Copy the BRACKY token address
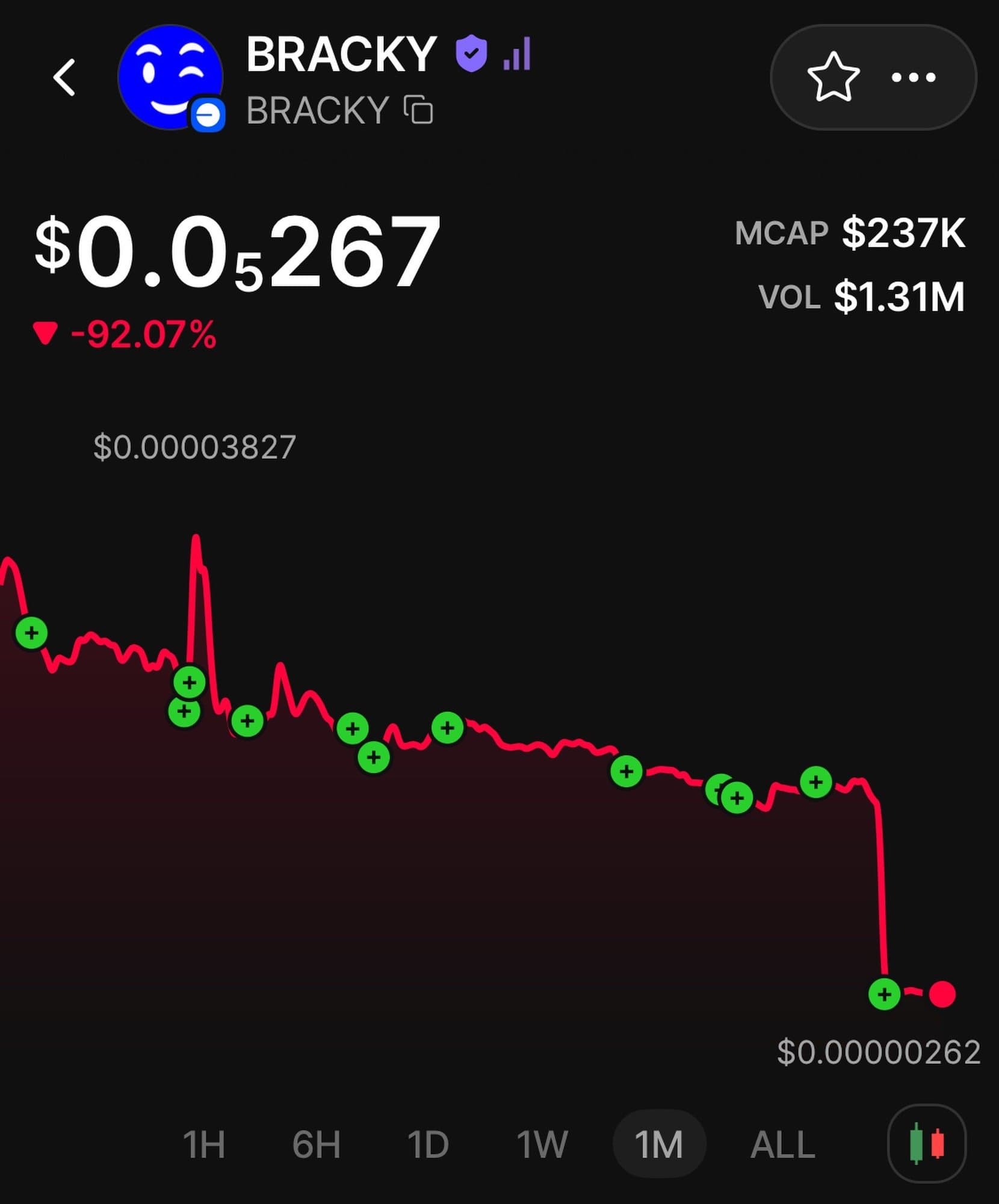This screenshot has height=1204, width=999. [x=418, y=110]
